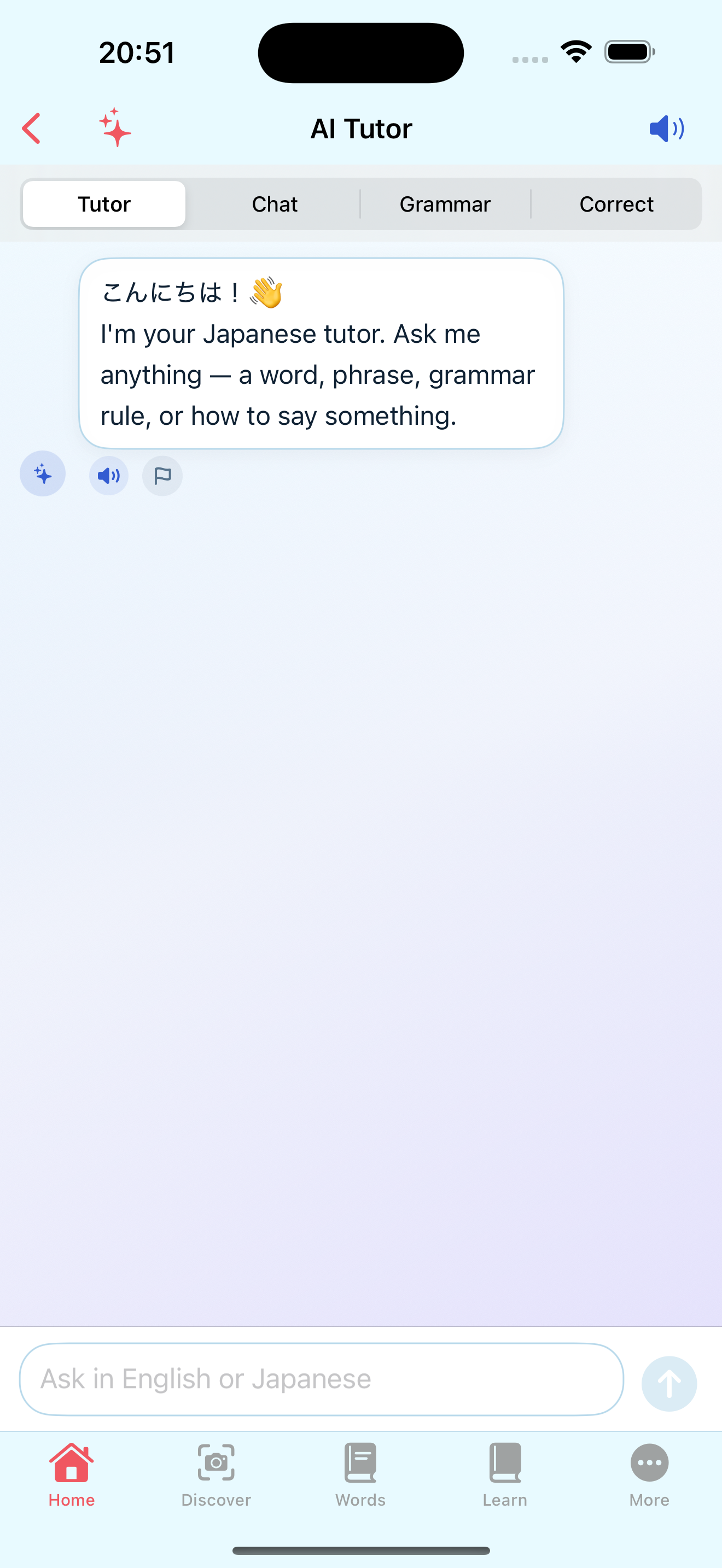Tap the blue sparkles button under the message
Image resolution: width=722 pixels, height=1568 pixels.
(43, 473)
